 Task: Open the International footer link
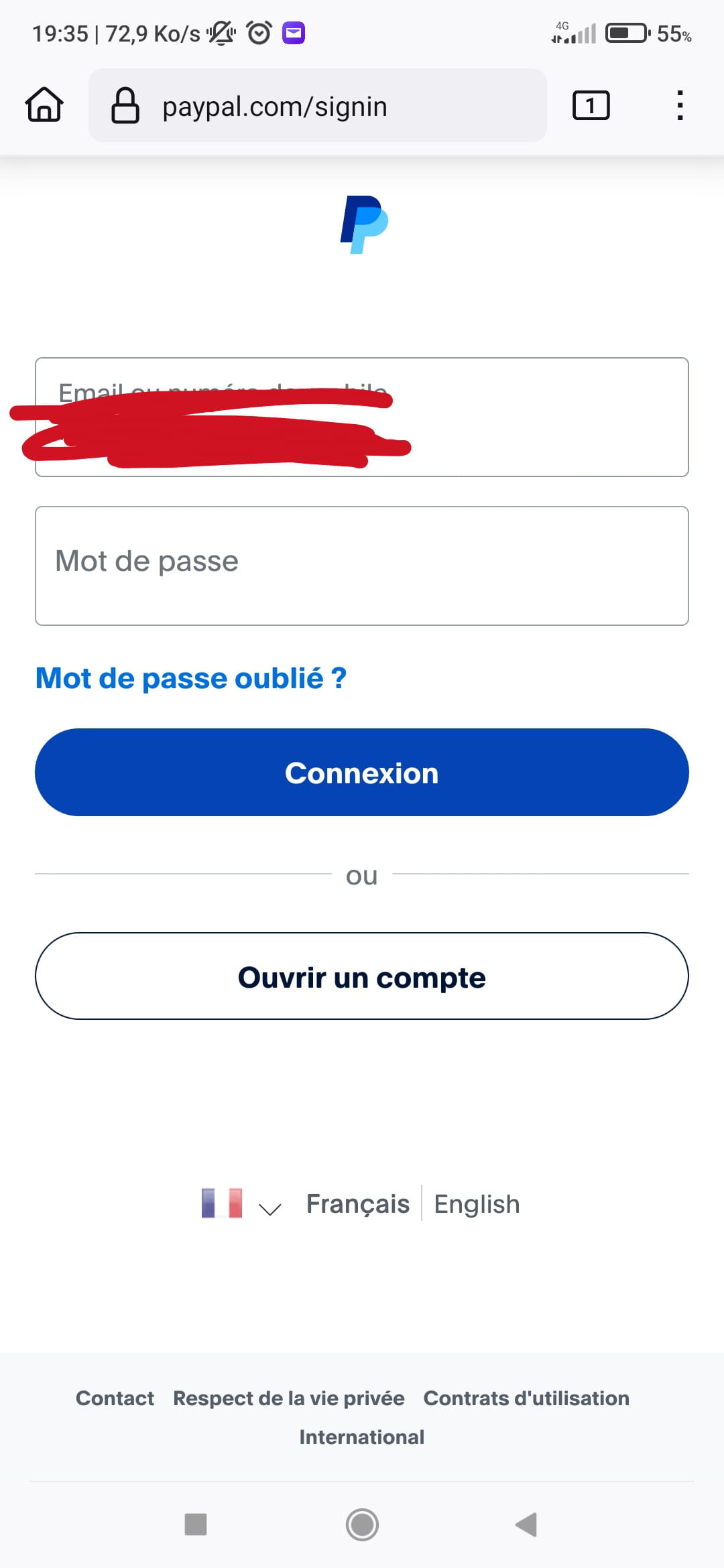click(x=362, y=1437)
